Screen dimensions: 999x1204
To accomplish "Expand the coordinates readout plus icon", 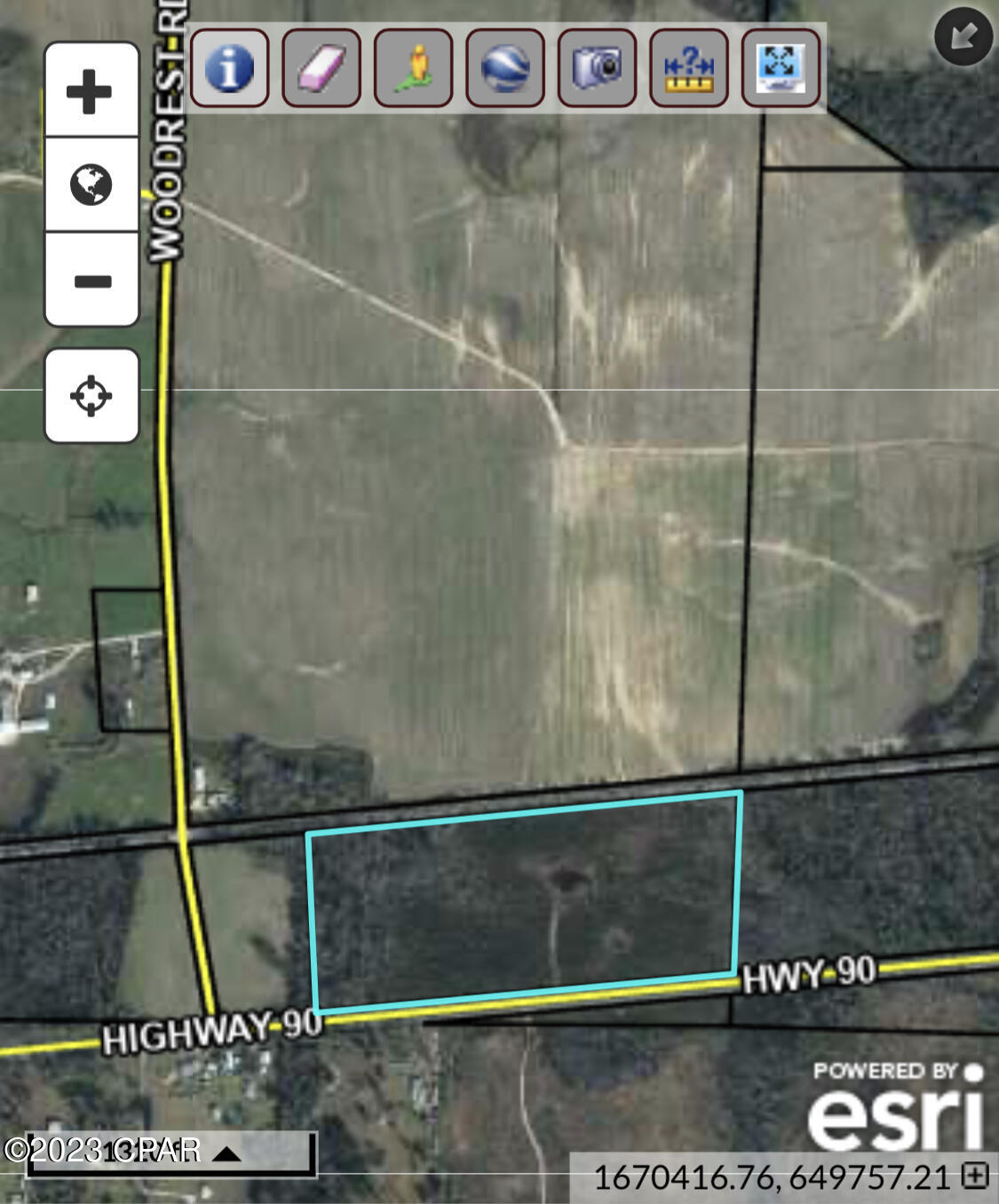I will pos(976,1176).
